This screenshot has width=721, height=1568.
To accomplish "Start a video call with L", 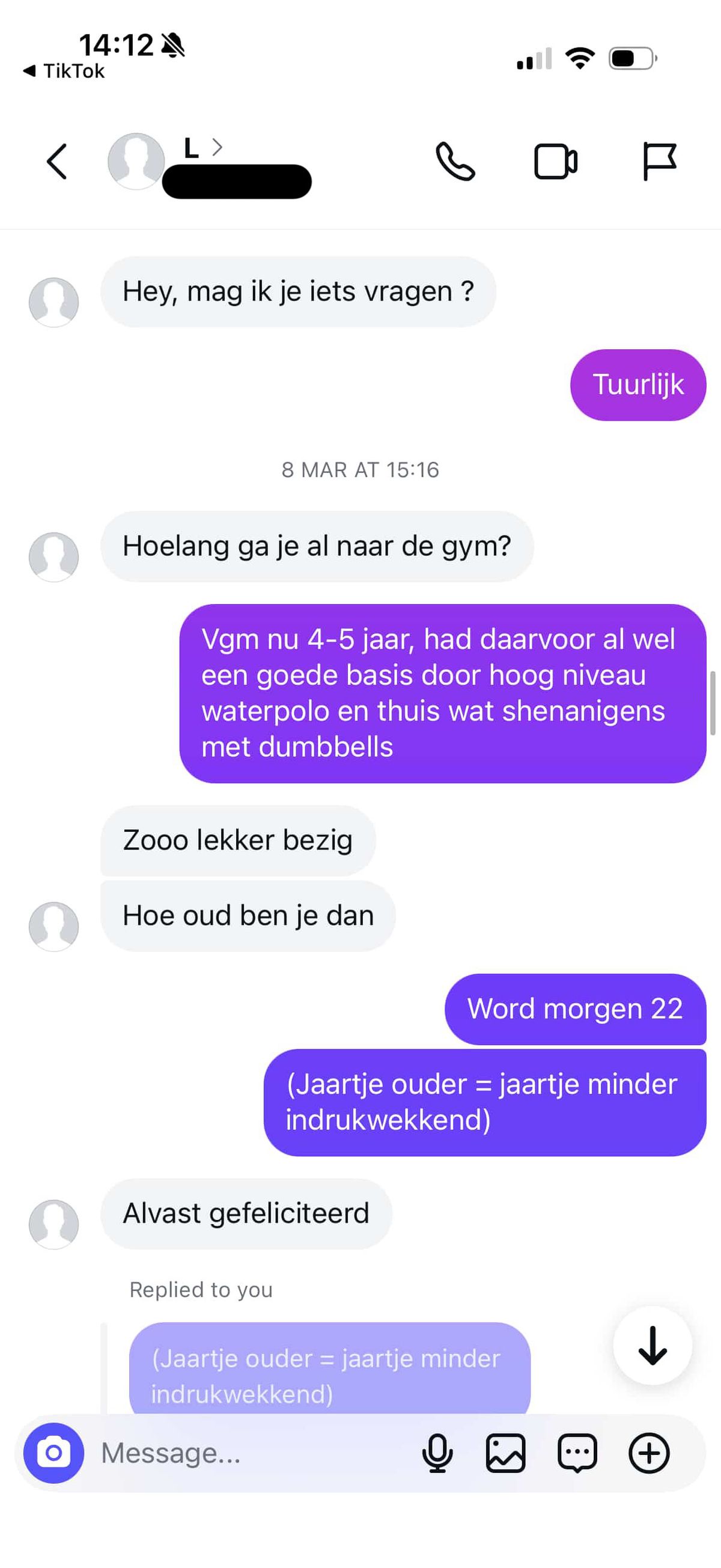I will tap(556, 162).
